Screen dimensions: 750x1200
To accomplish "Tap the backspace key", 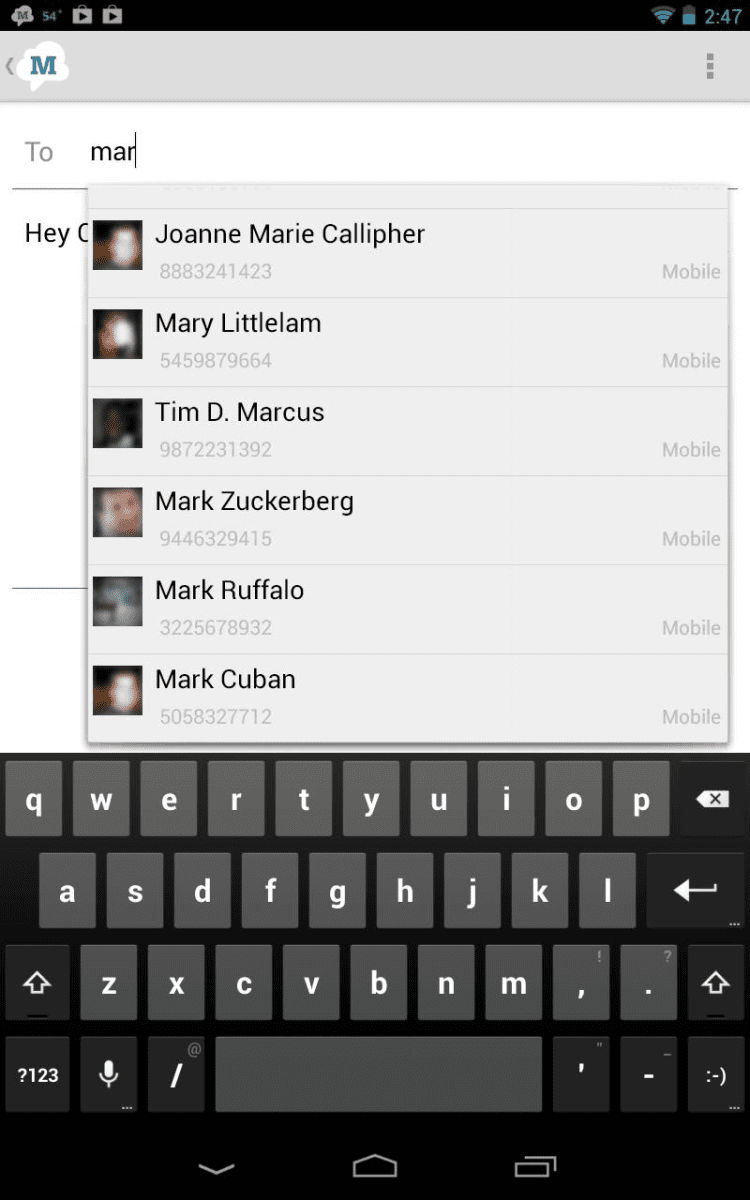I will (711, 799).
